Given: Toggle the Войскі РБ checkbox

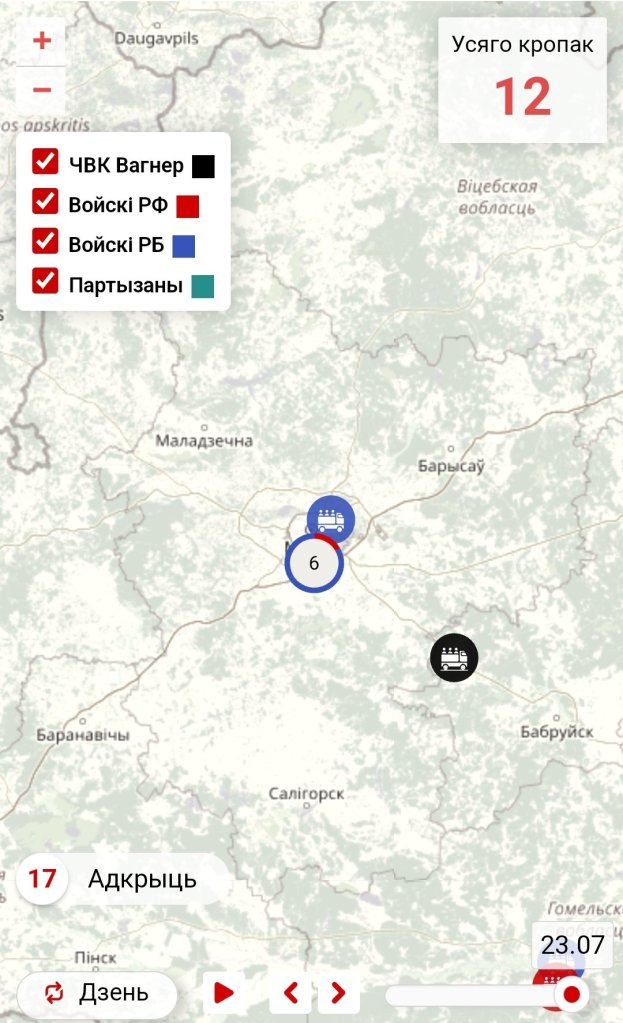Looking at the screenshot, I should click(x=45, y=242).
